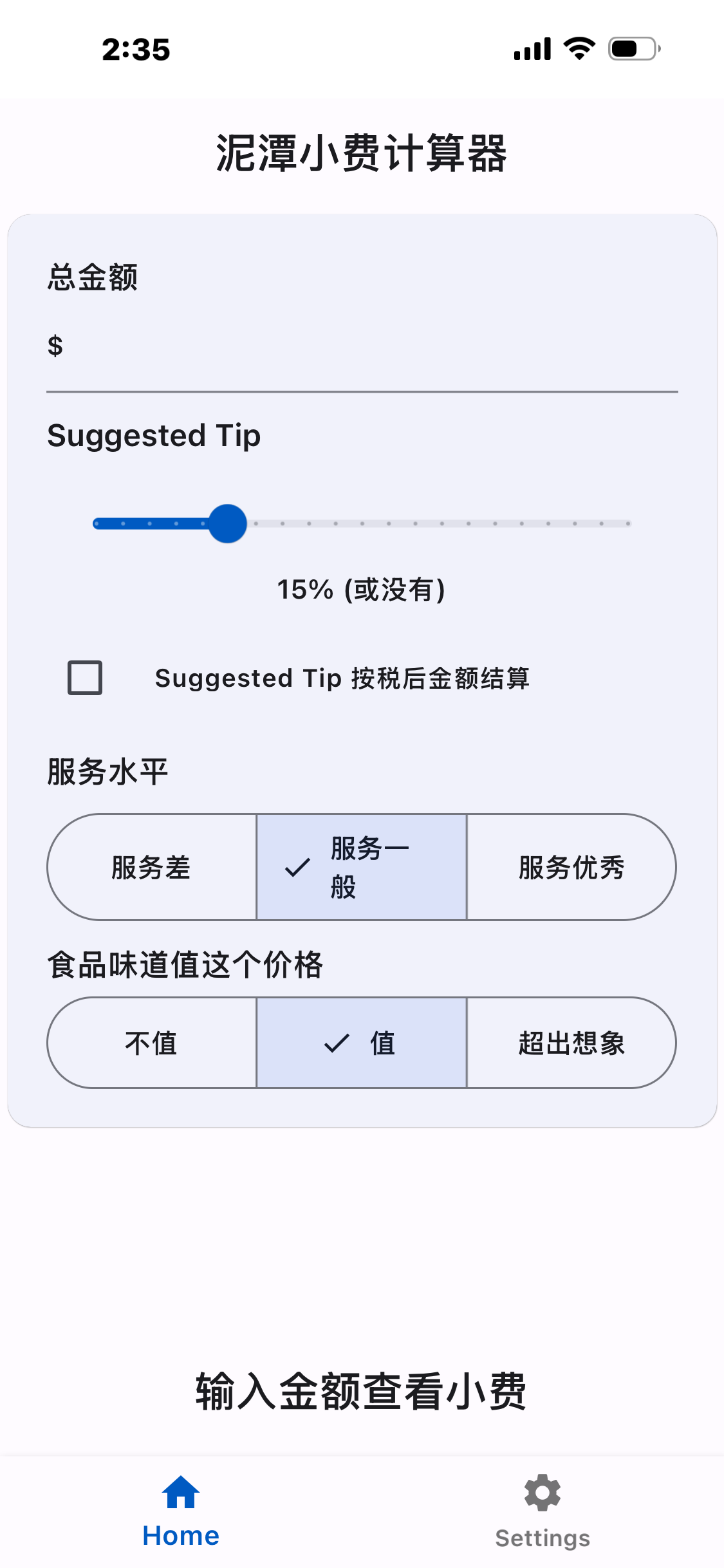This screenshot has width=724, height=1568.
Task: Select 服务一般 service level
Action: coord(362,867)
